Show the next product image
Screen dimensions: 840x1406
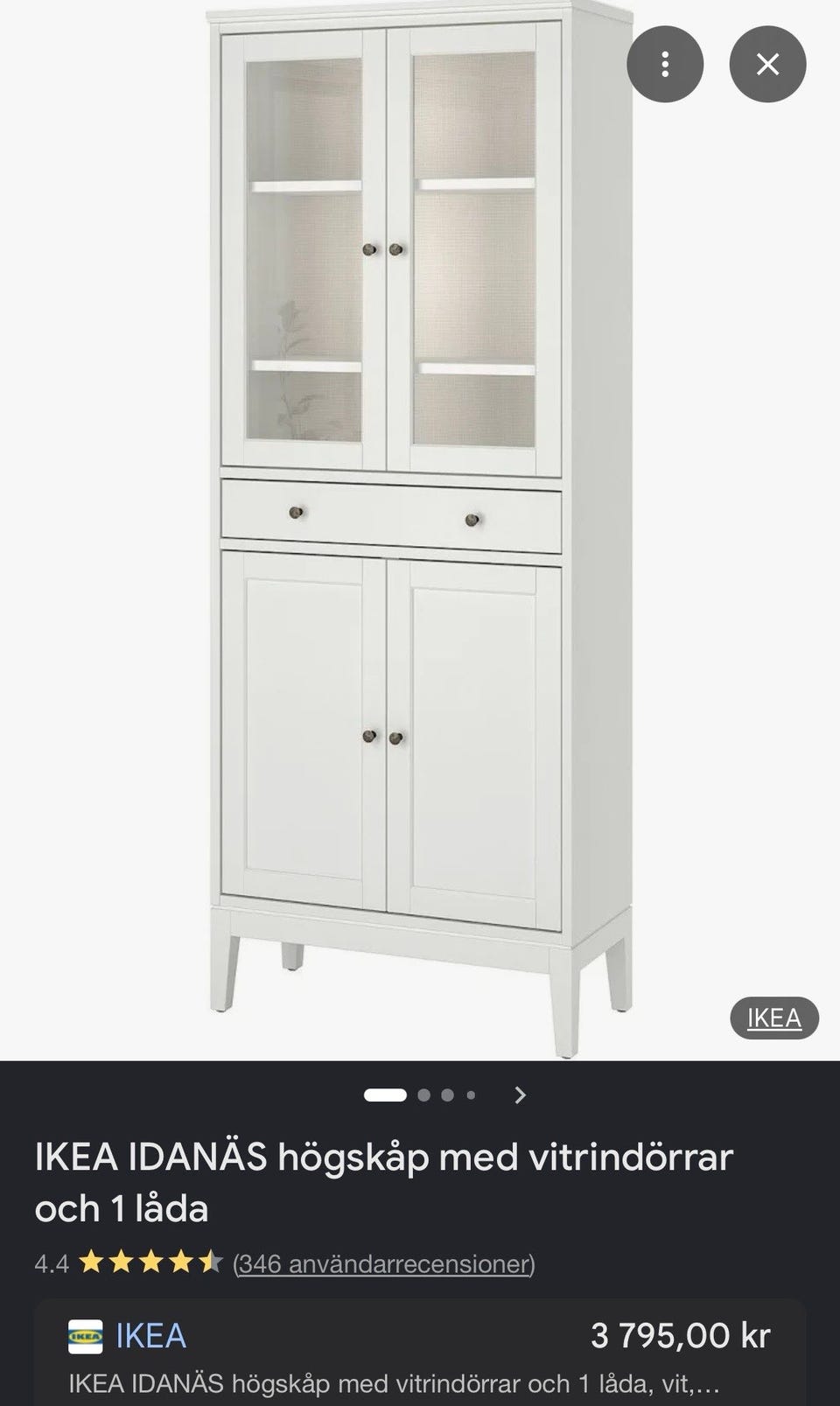(x=521, y=1095)
